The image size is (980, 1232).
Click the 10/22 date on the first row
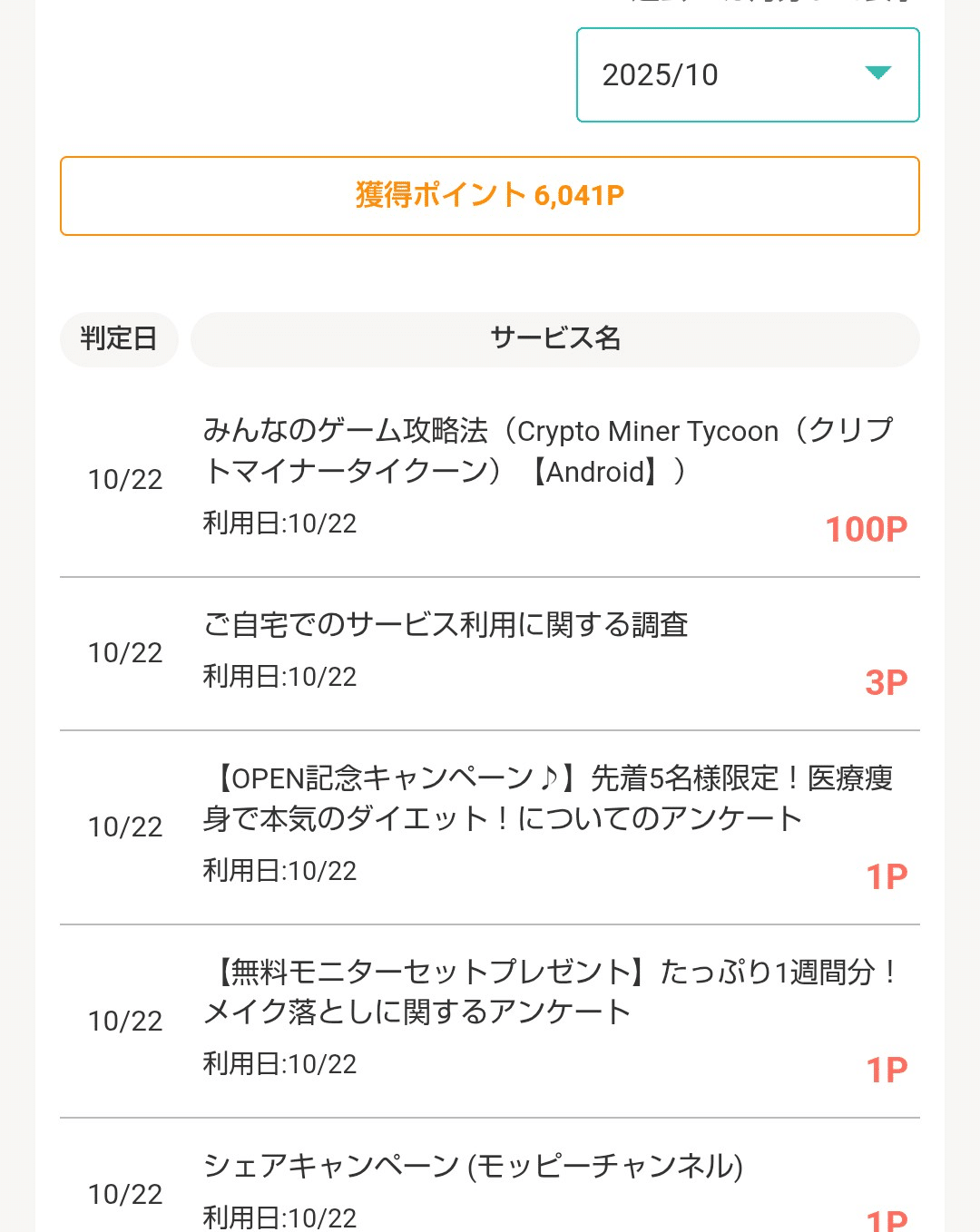coord(125,479)
